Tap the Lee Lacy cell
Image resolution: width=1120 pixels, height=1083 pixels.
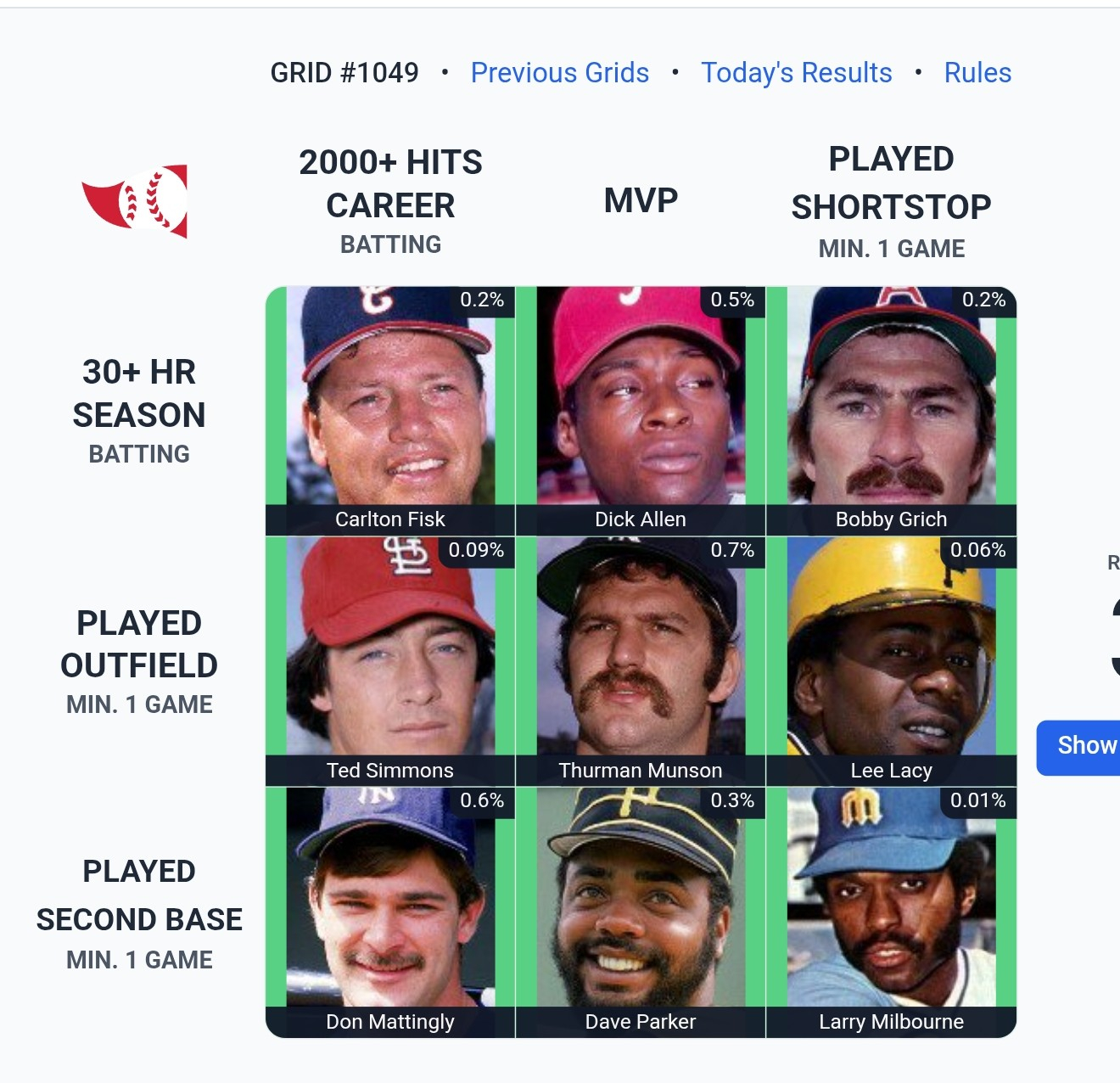[891, 661]
